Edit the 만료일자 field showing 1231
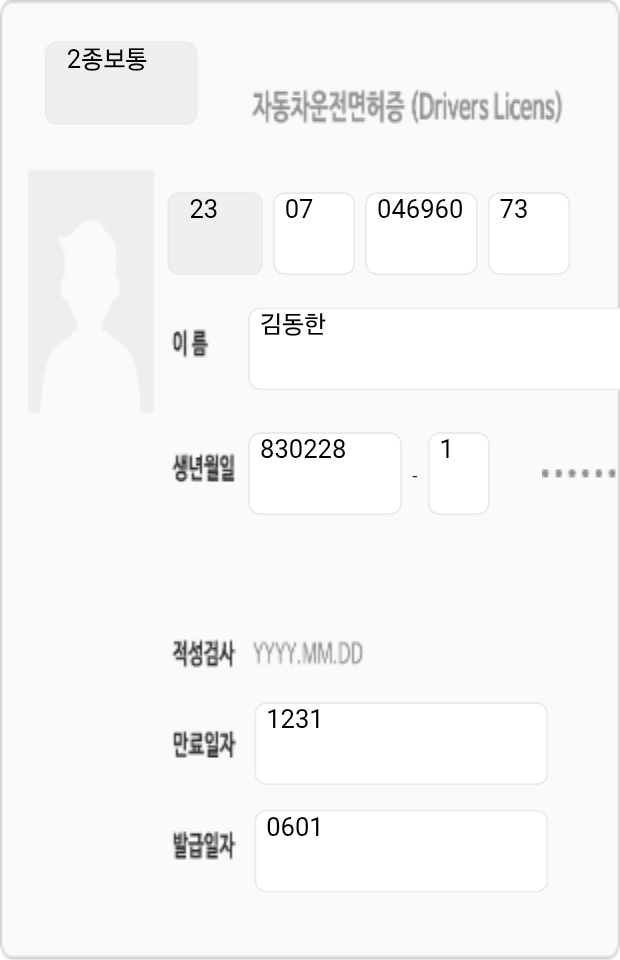The image size is (620, 960). (x=401, y=743)
